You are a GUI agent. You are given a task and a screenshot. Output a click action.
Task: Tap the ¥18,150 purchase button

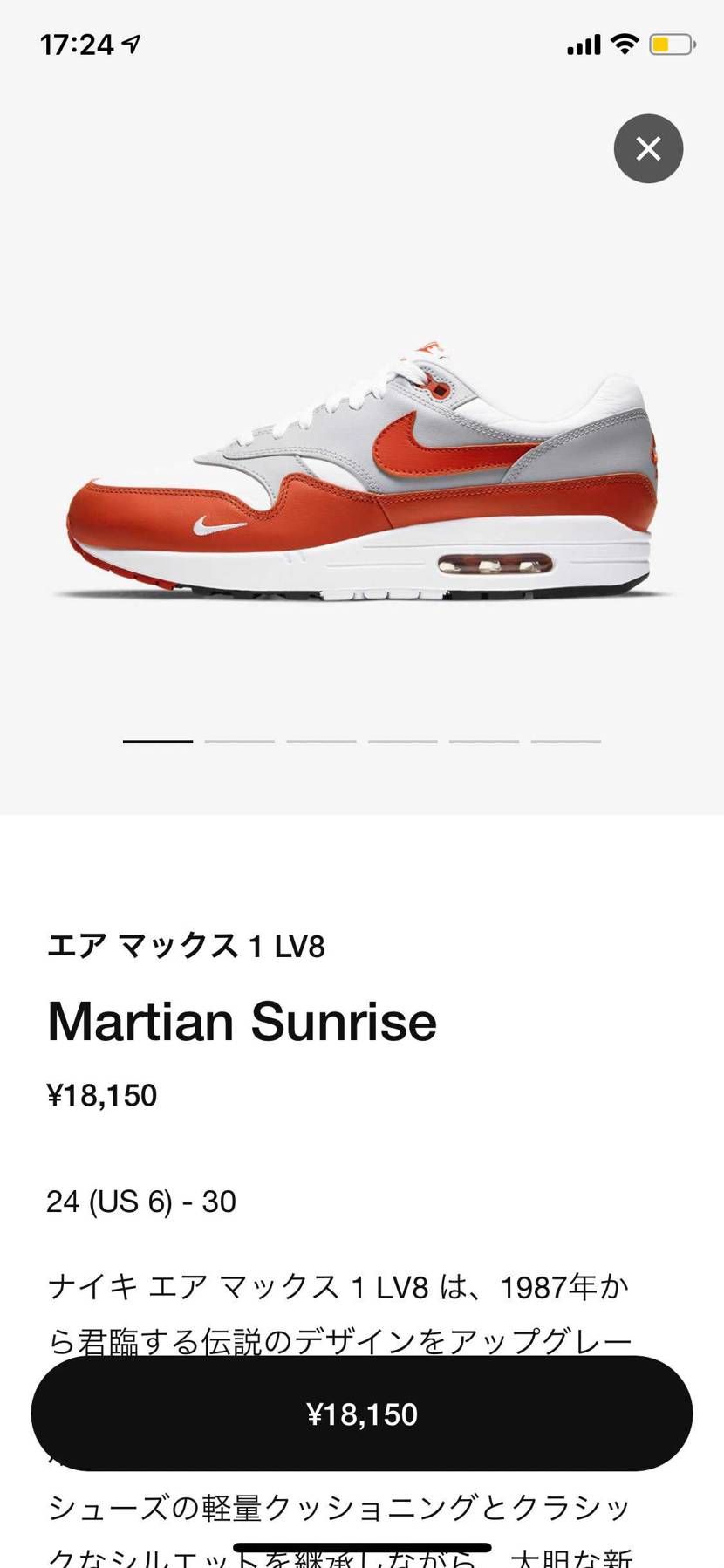coord(362,1414)
